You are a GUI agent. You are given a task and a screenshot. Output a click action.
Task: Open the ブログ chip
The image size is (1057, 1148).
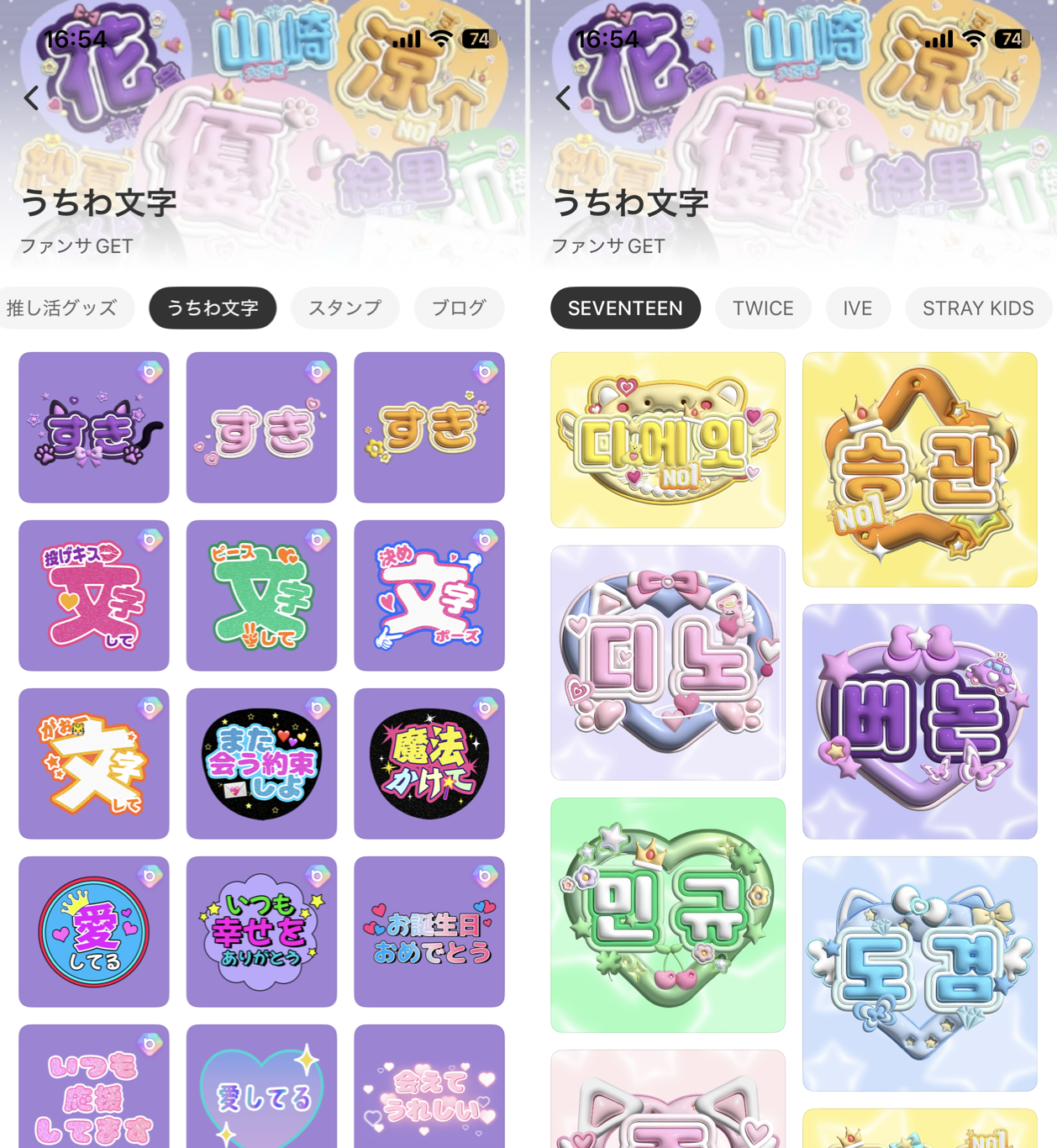(459, 308)
